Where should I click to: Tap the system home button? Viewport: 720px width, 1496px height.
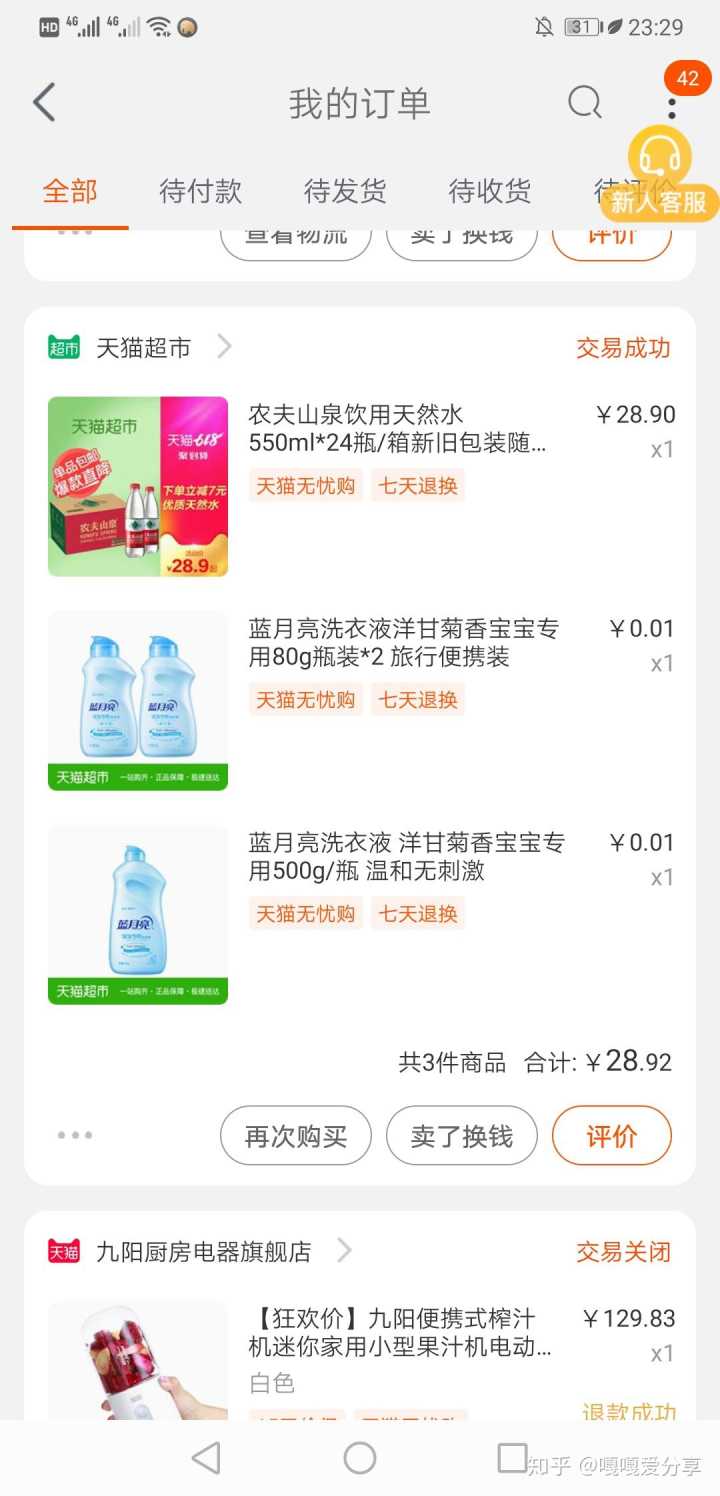360,1458
